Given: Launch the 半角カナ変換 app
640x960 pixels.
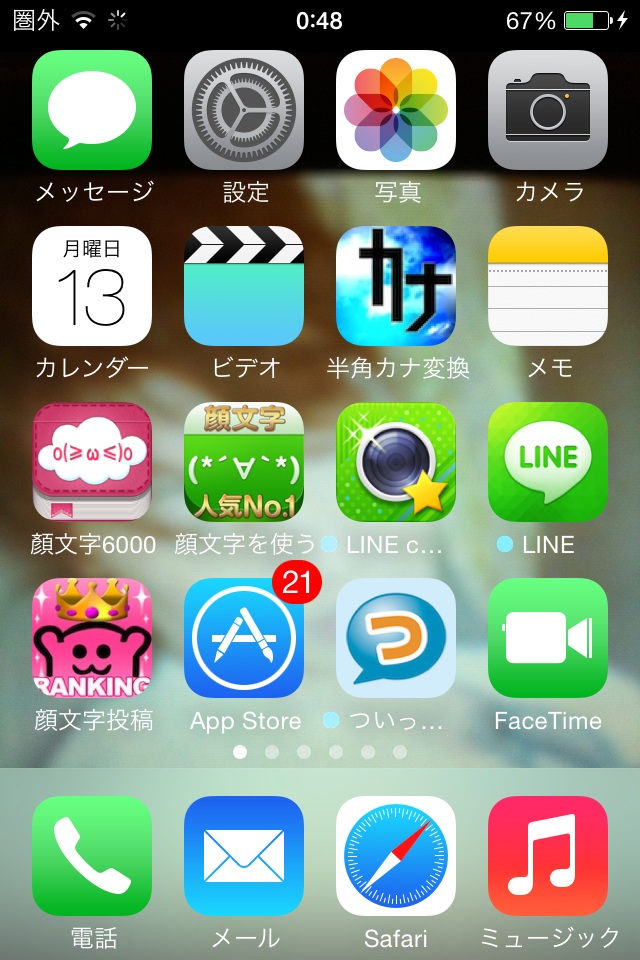Looking at the screenshot, I should point(396,286).
